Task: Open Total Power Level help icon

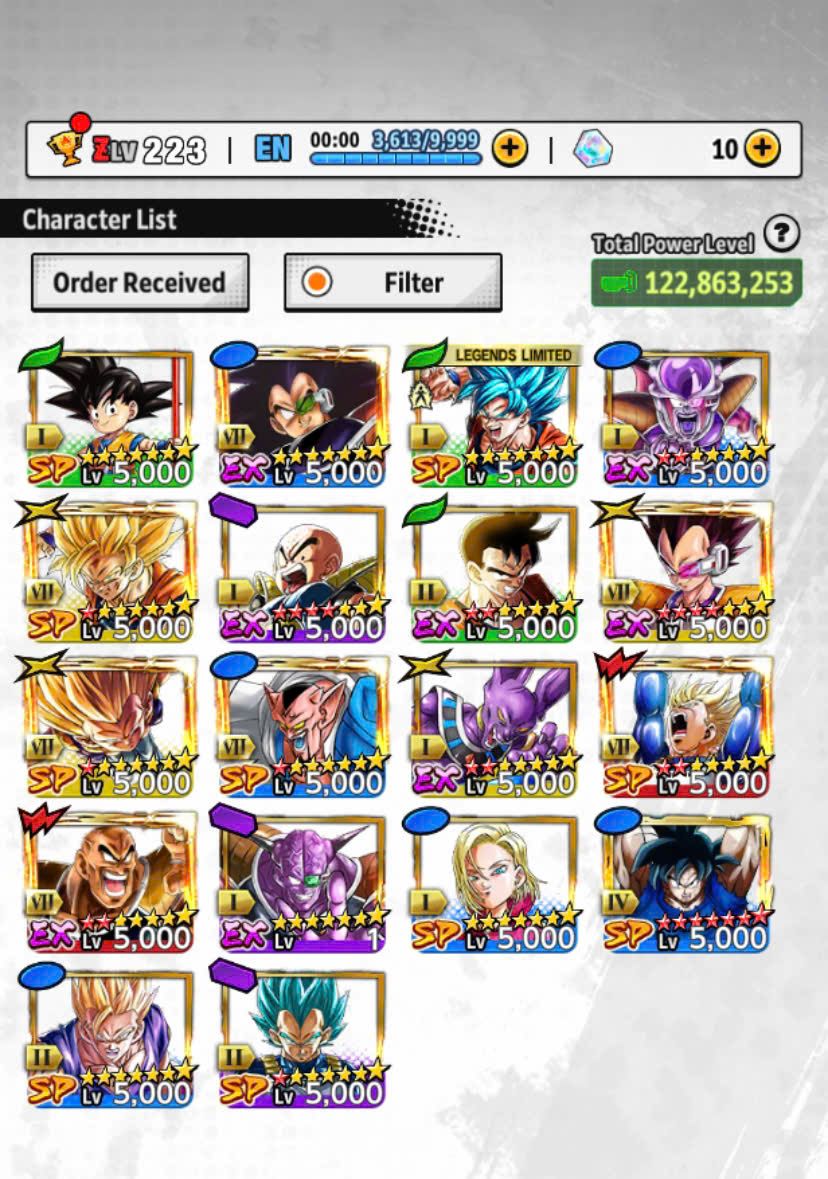Action: tap(781, 234)
